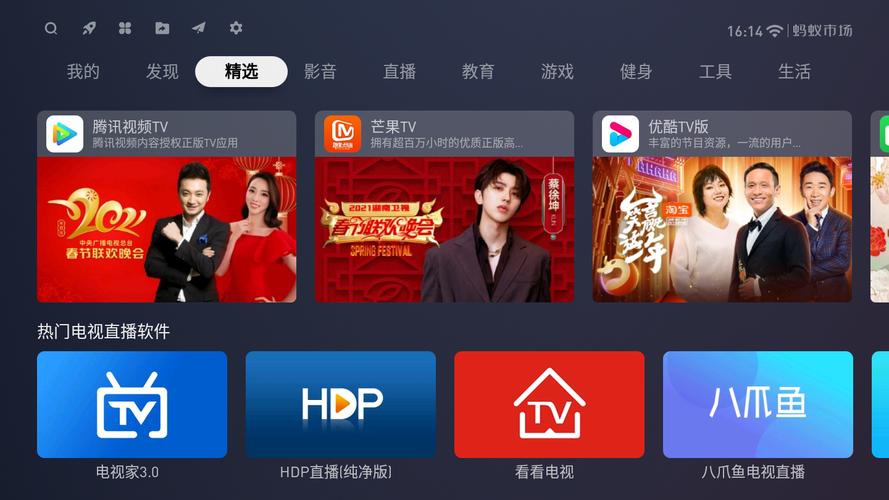Screen dimensions: 889x500
Task: Open the folder icon in top bar
Action: point(162,28)
